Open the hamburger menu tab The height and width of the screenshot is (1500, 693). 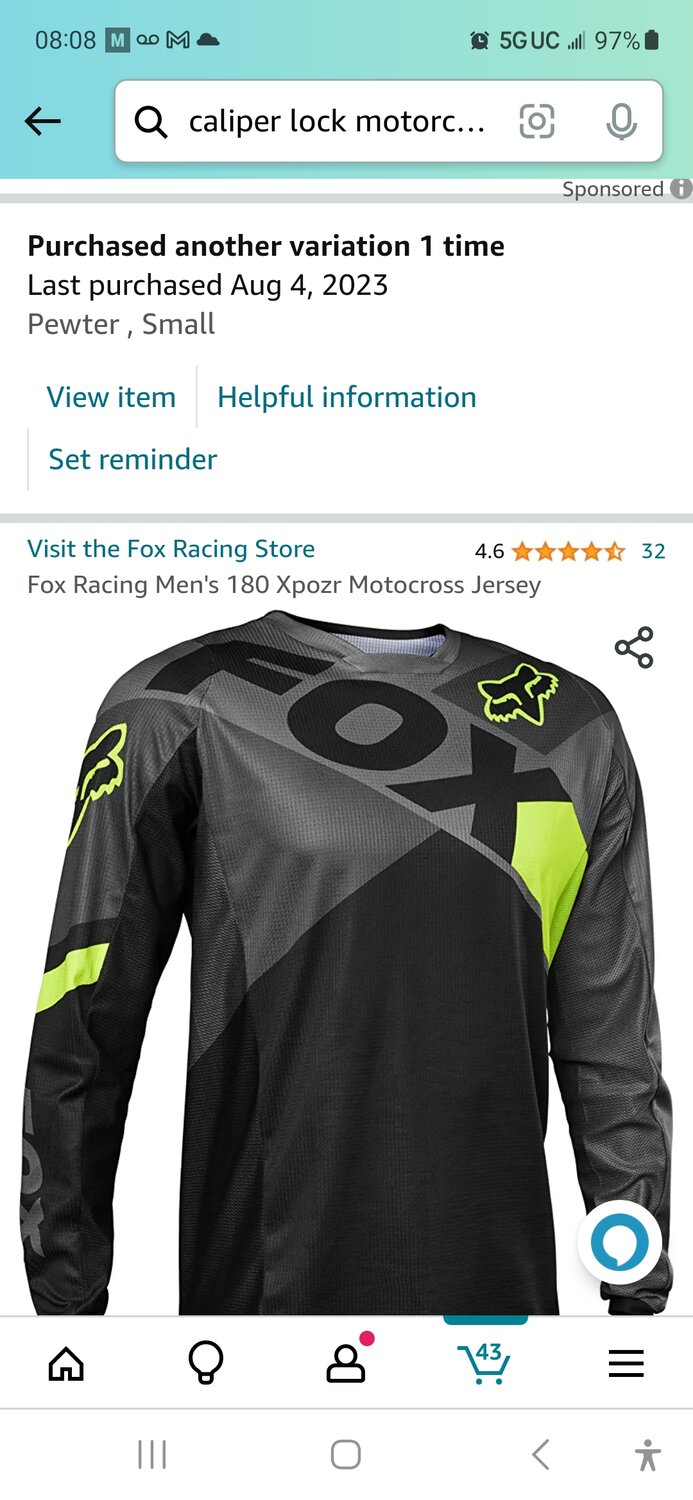tap(626, 1364)
